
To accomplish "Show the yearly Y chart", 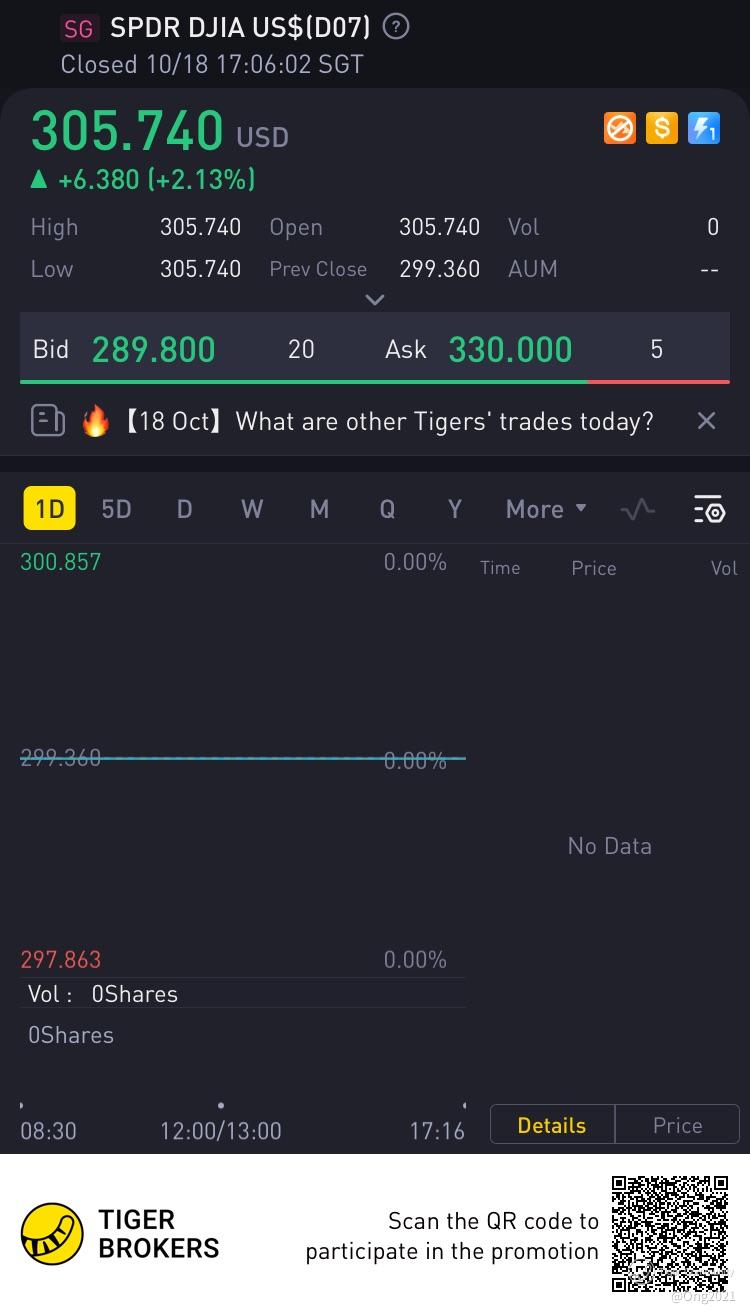I will point(454,509).
